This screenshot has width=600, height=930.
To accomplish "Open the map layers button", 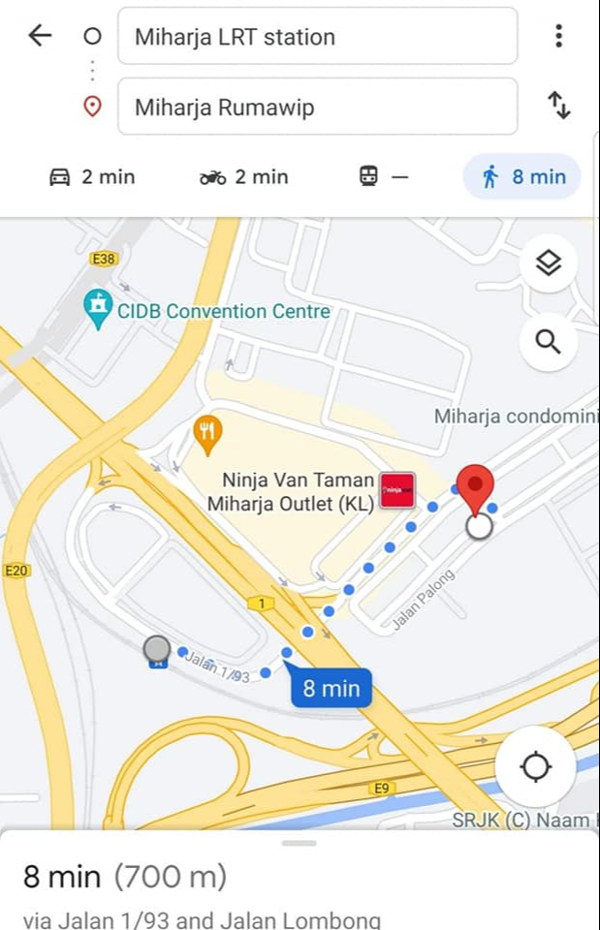I will point(548,264).
